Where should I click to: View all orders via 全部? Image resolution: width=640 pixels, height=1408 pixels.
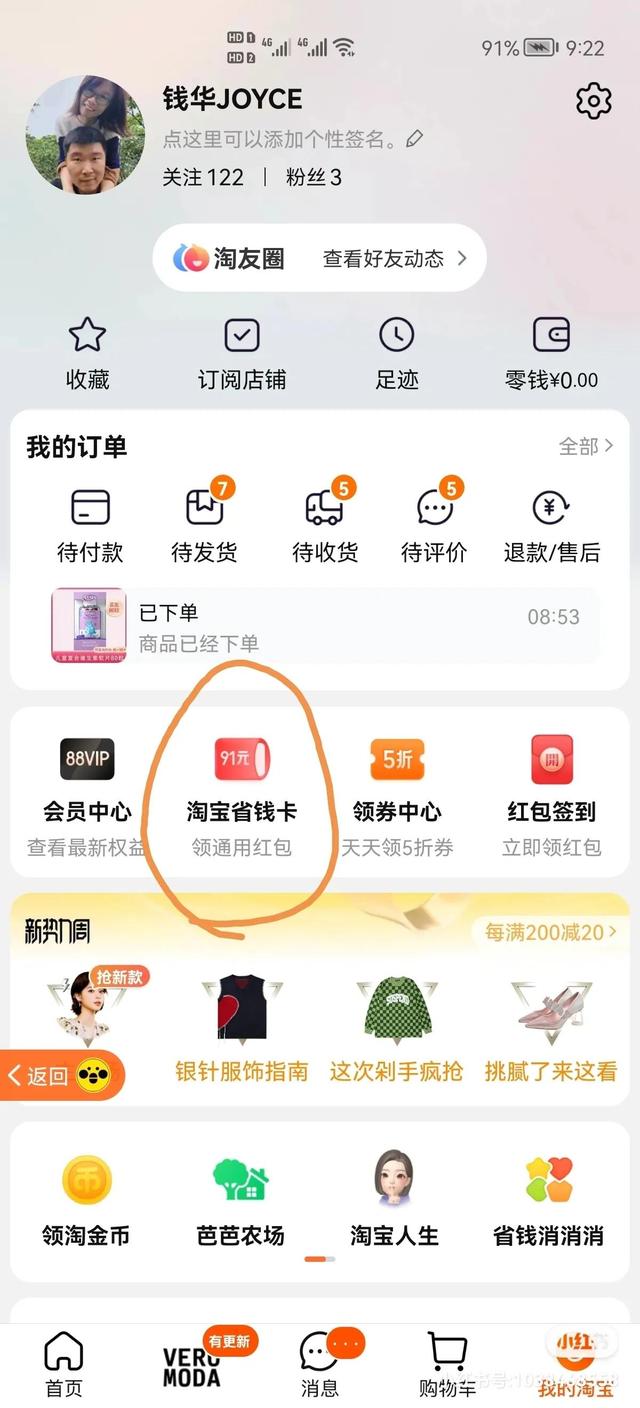[585, 446]
